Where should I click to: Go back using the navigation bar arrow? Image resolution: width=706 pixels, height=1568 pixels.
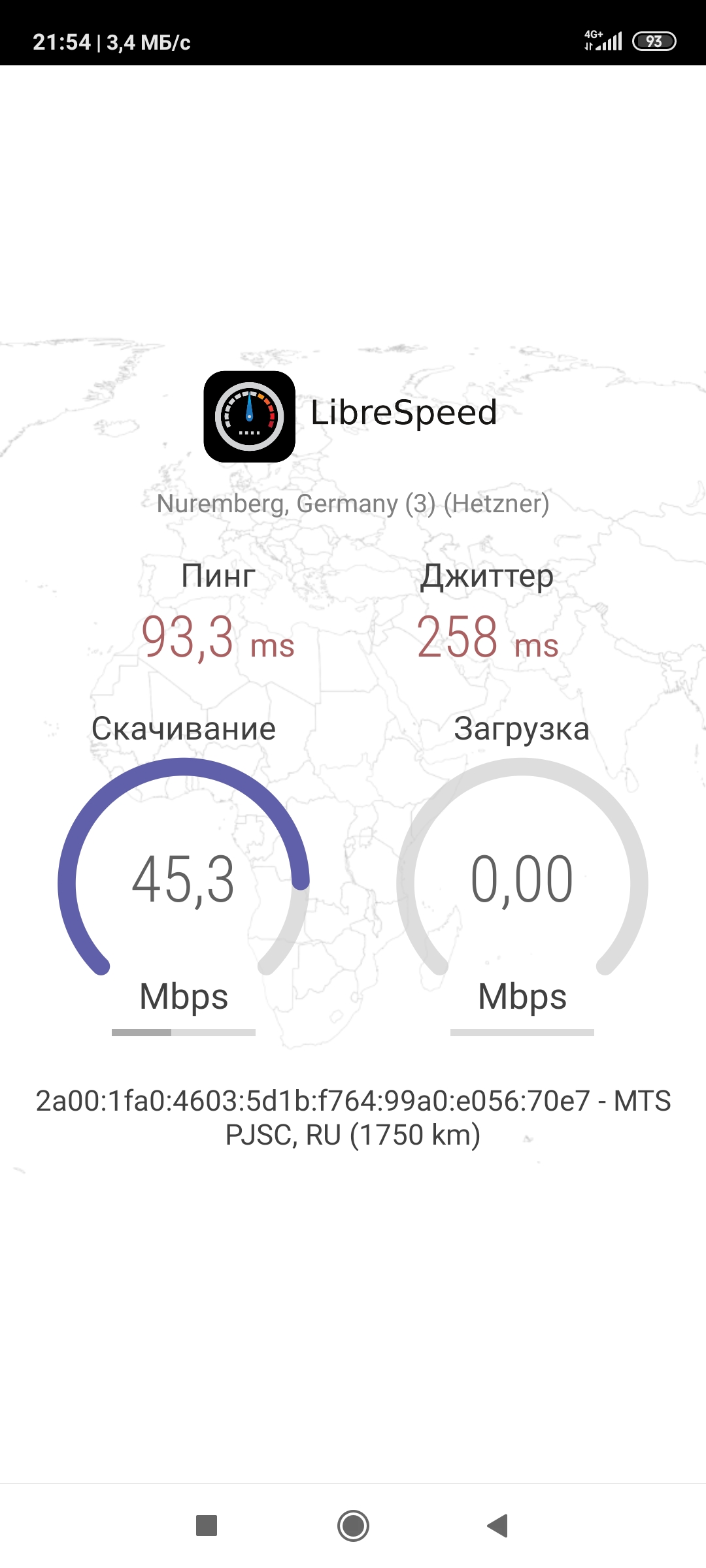click(x=498, y=1526)
